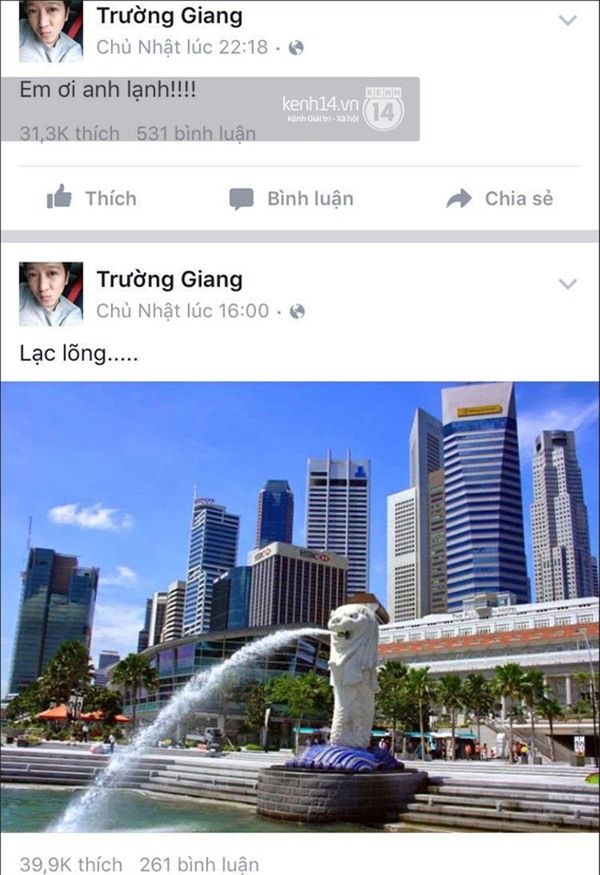Like the 'Em ơi anh lạnh!!!!' post
Image resolution: width=600 pixels, height=875 pixels.
click(x=91, y=198)
